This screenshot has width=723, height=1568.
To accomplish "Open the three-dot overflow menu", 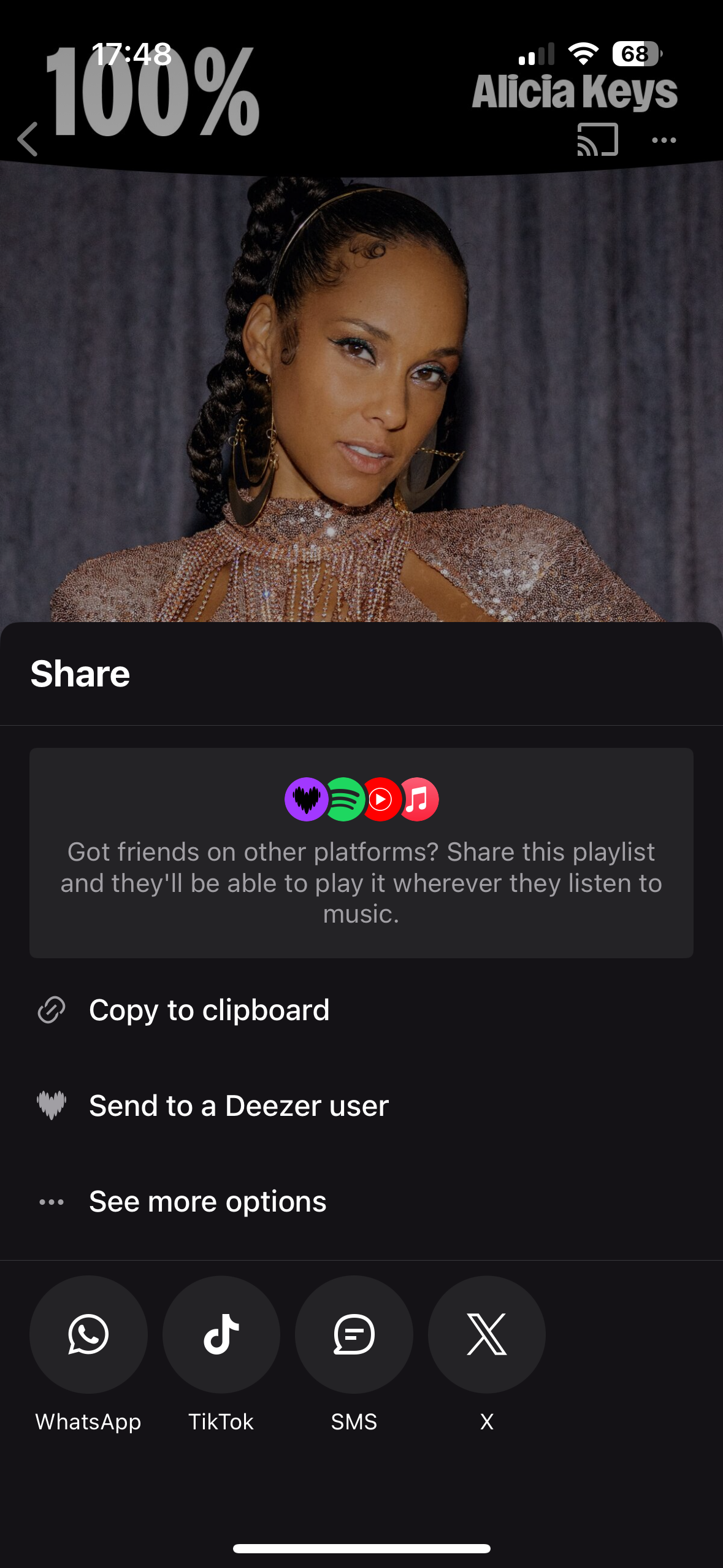I will coord(665,140).
